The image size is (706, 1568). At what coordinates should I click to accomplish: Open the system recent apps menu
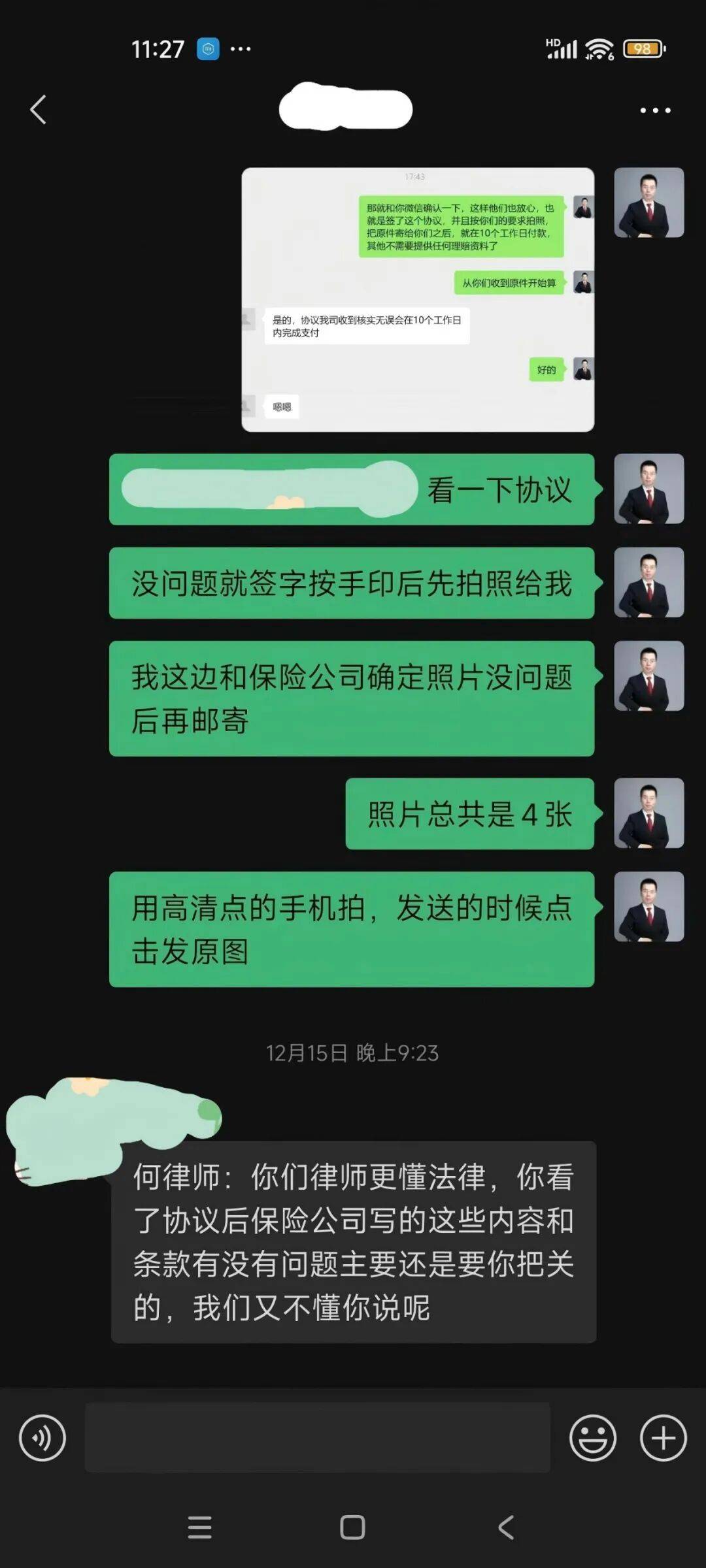199,1527
